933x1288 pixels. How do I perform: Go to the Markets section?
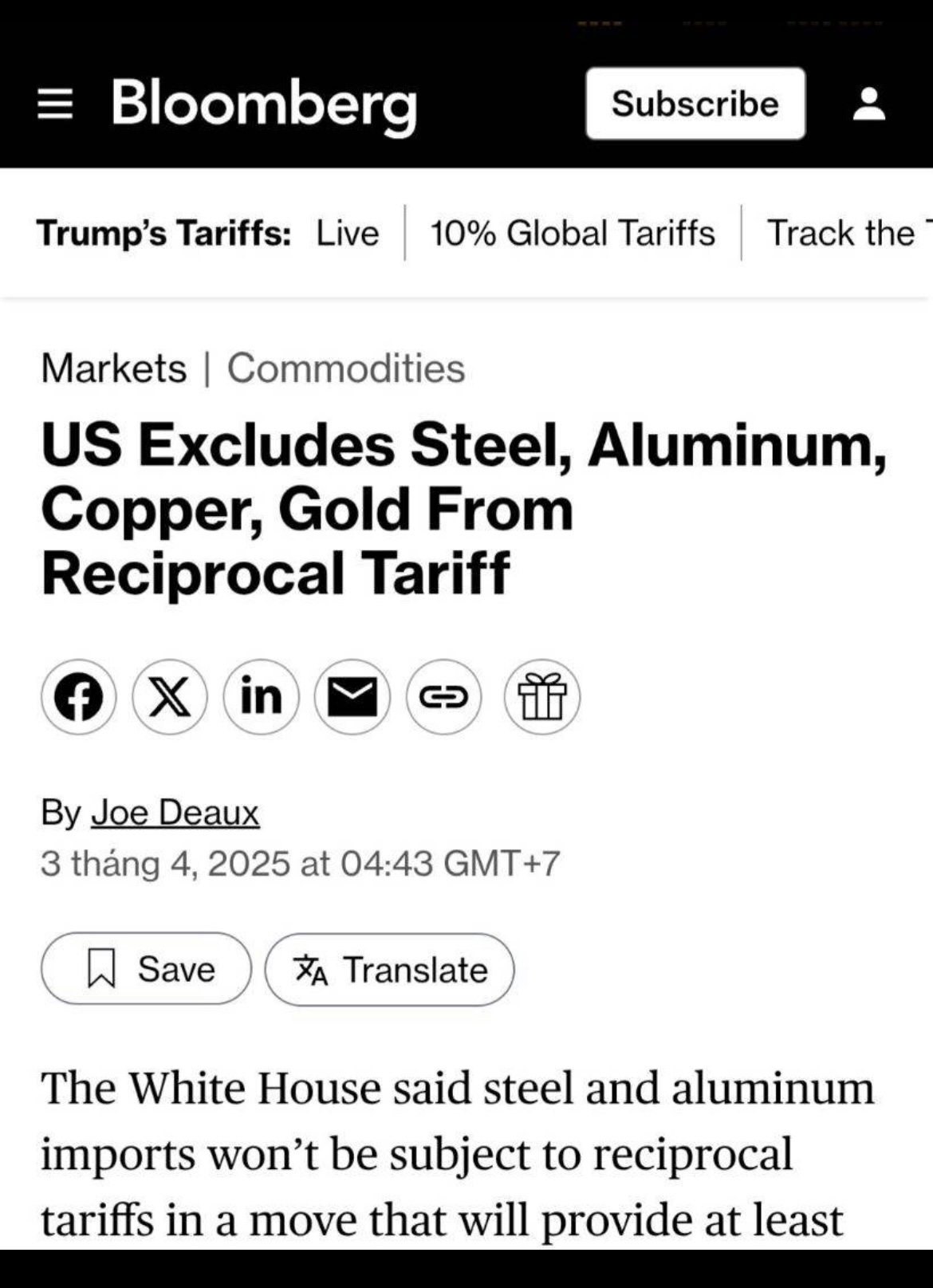pyautogui.click(x=113, y=368)
